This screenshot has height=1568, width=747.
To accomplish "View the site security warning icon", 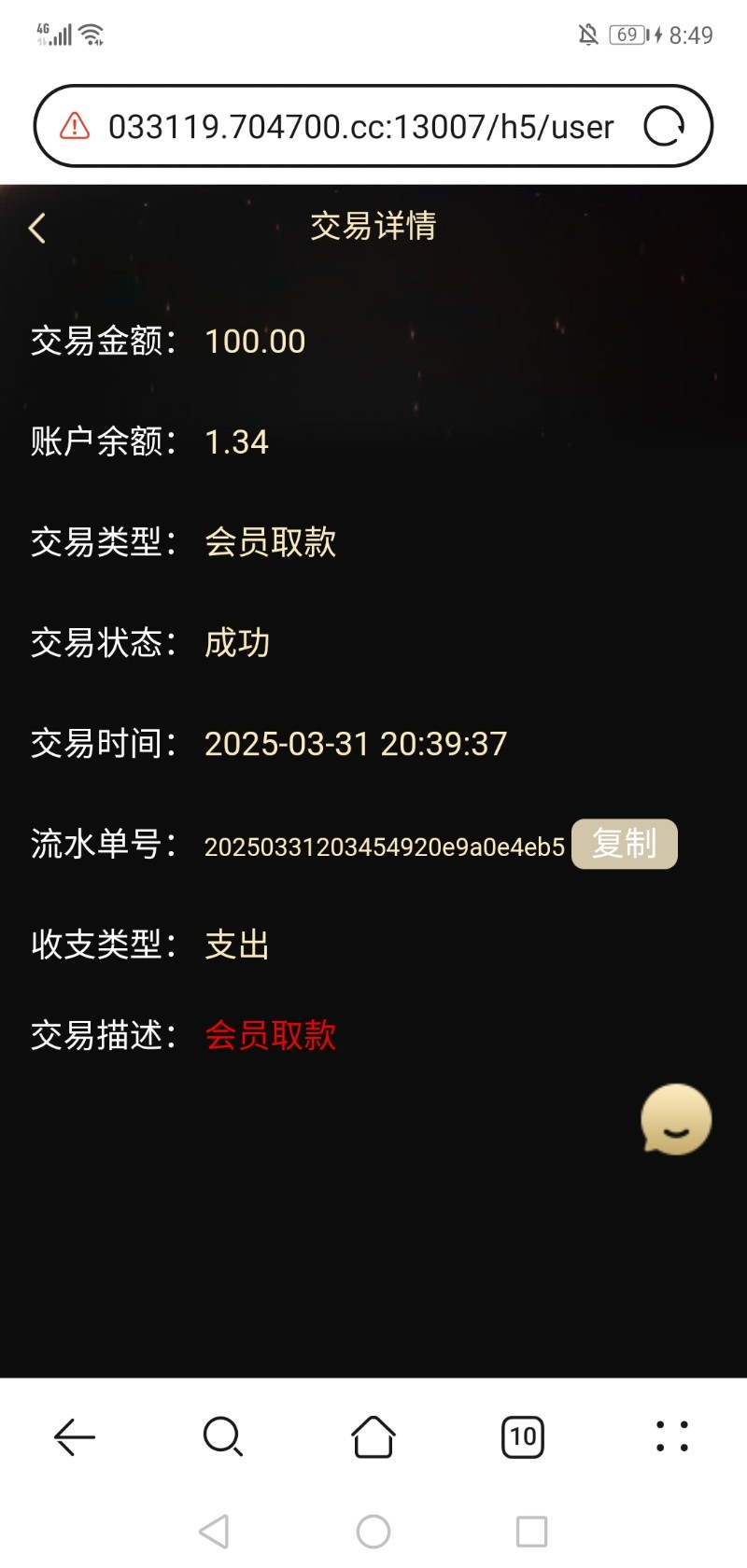I will [x=75, y=126].
